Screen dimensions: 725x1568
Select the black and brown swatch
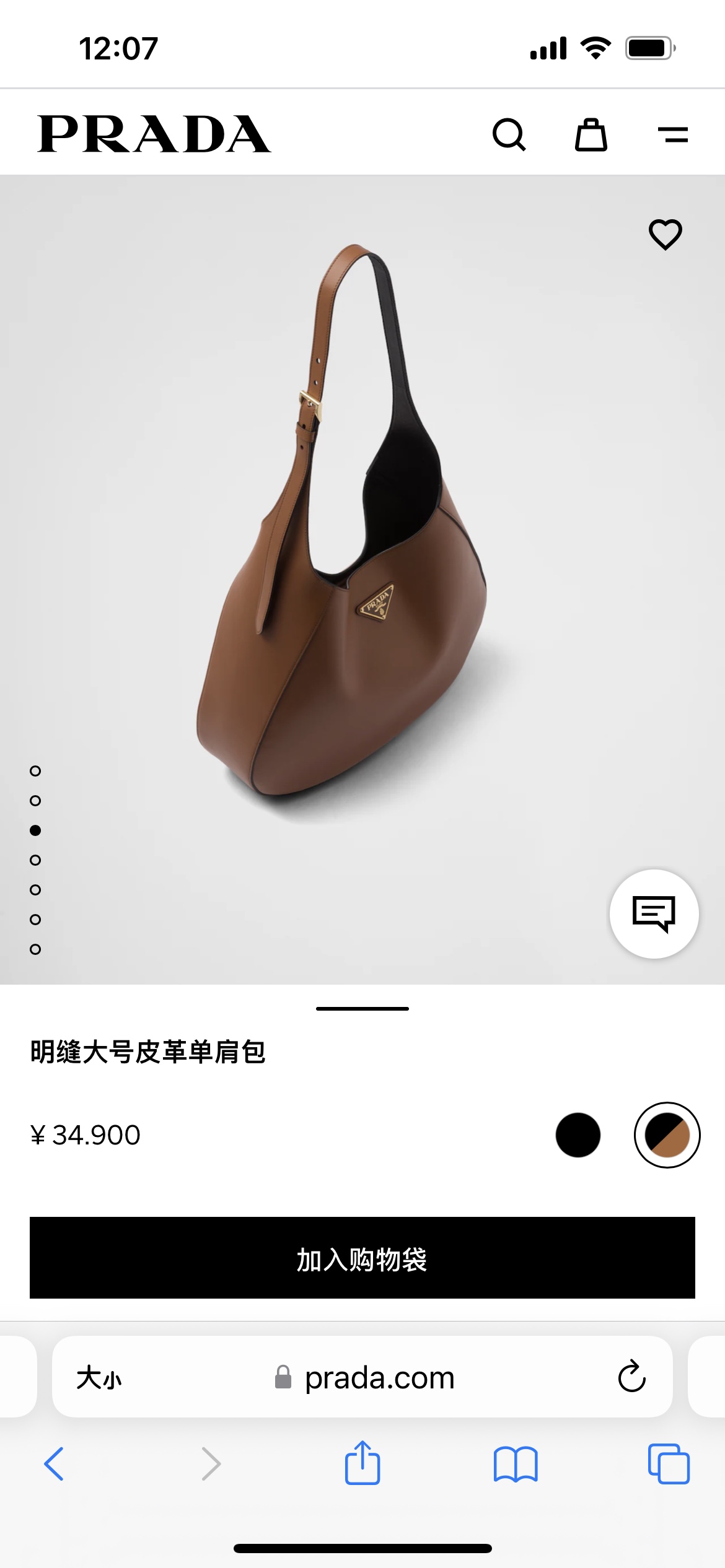tap(667, 1135)
